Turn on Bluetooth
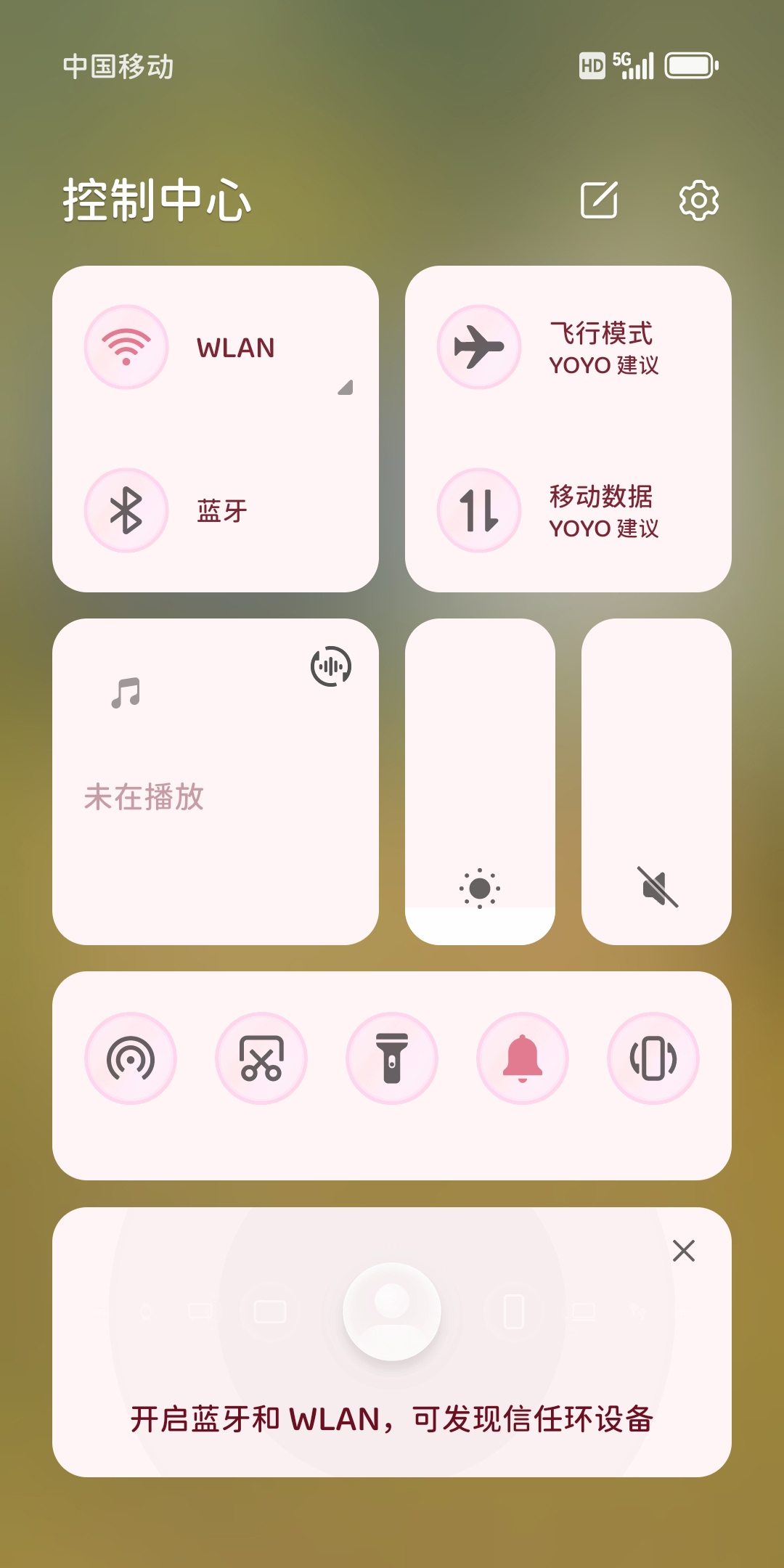The width and height of the screenshot is (784, 1568). click(x=126, y=510)
